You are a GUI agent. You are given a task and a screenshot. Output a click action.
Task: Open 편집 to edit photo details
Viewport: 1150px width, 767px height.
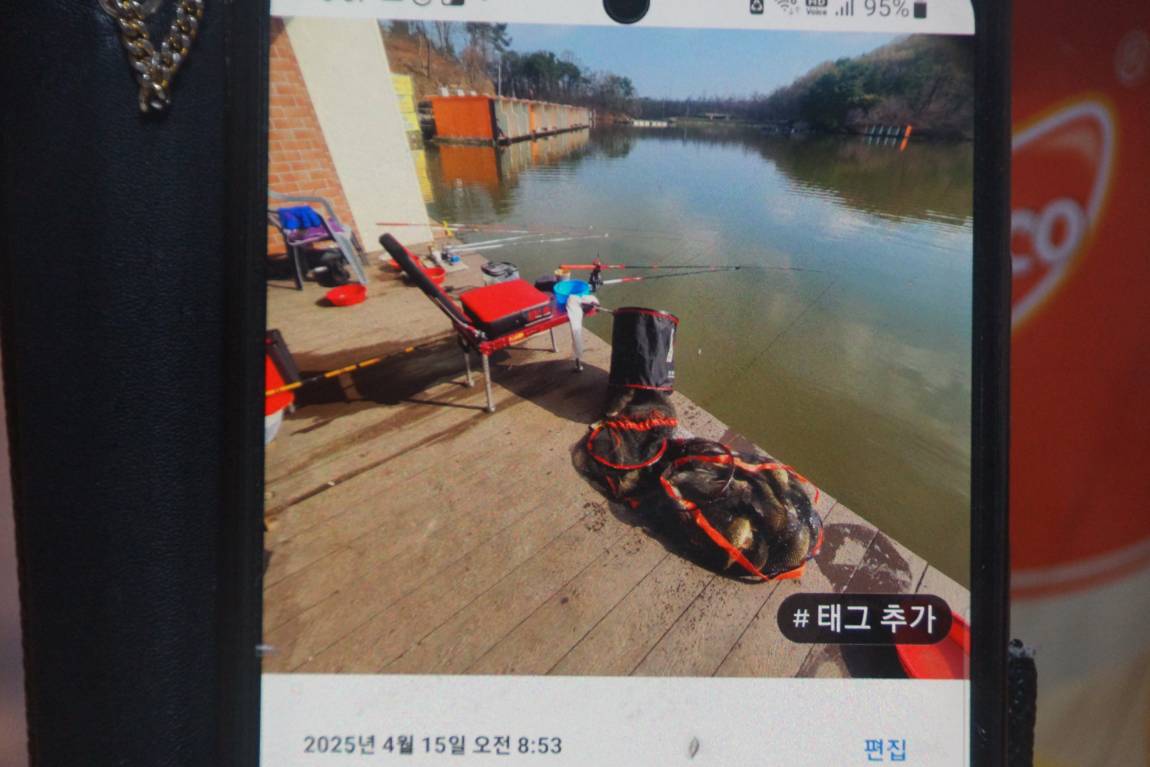tap(885, 749)
